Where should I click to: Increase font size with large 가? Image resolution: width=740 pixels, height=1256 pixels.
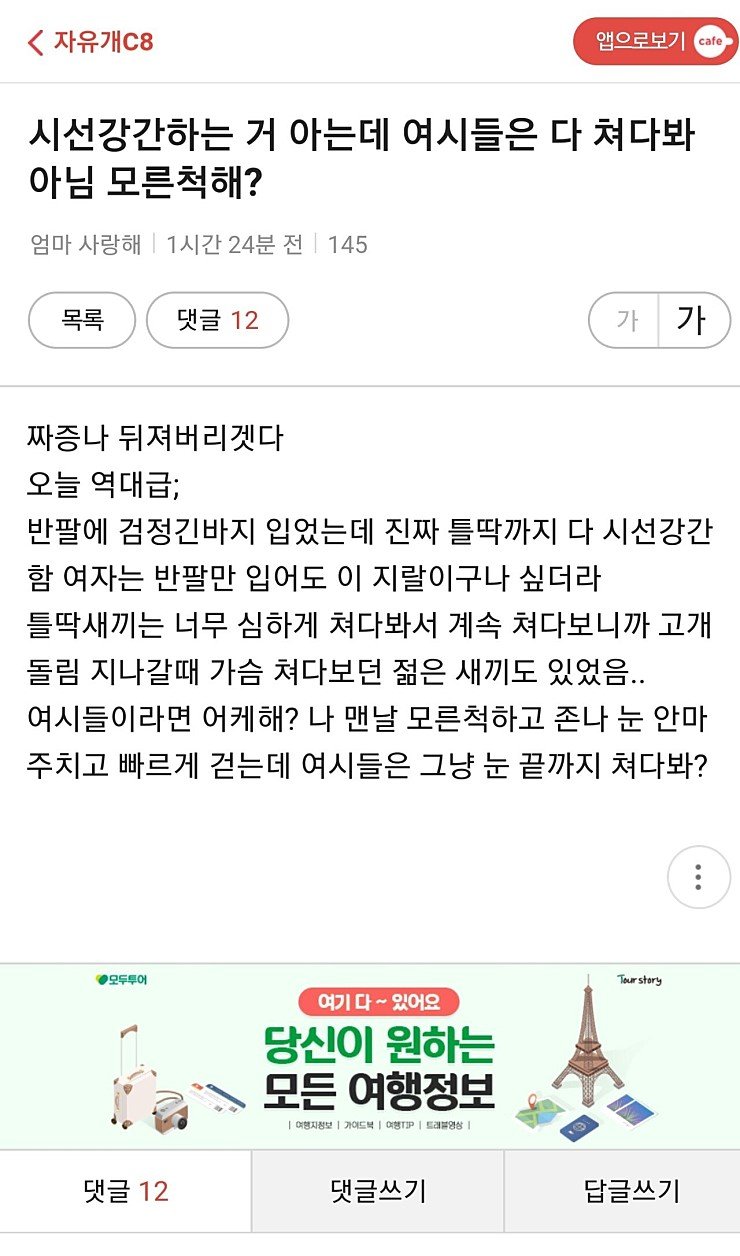click(x=693, y=320)
